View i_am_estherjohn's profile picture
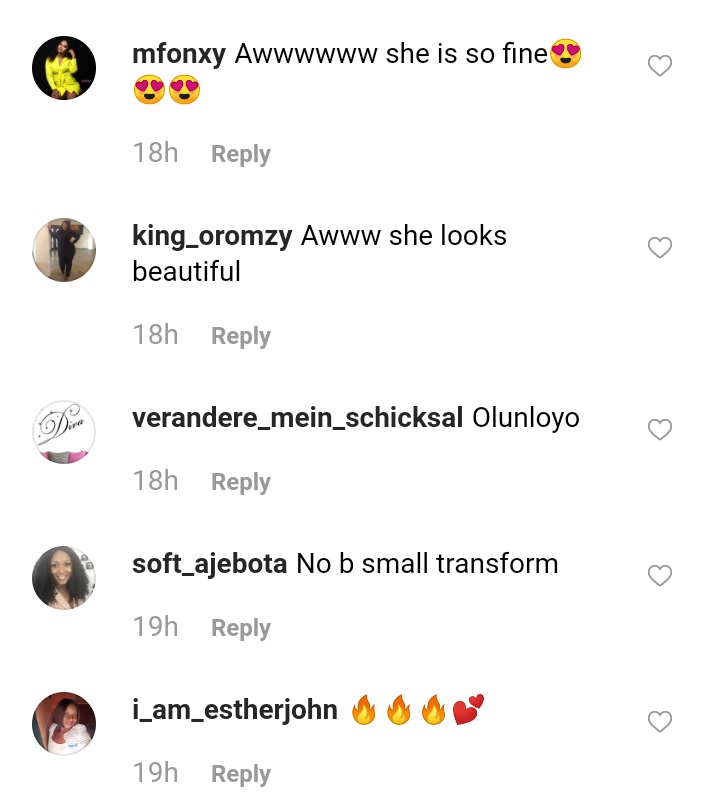Viewport: 720px width, 805px height. 64,724
